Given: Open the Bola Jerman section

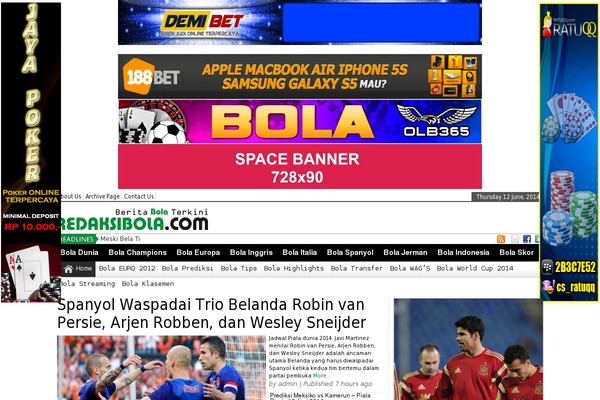Looking at the screenshot, I should coord(405,252).
